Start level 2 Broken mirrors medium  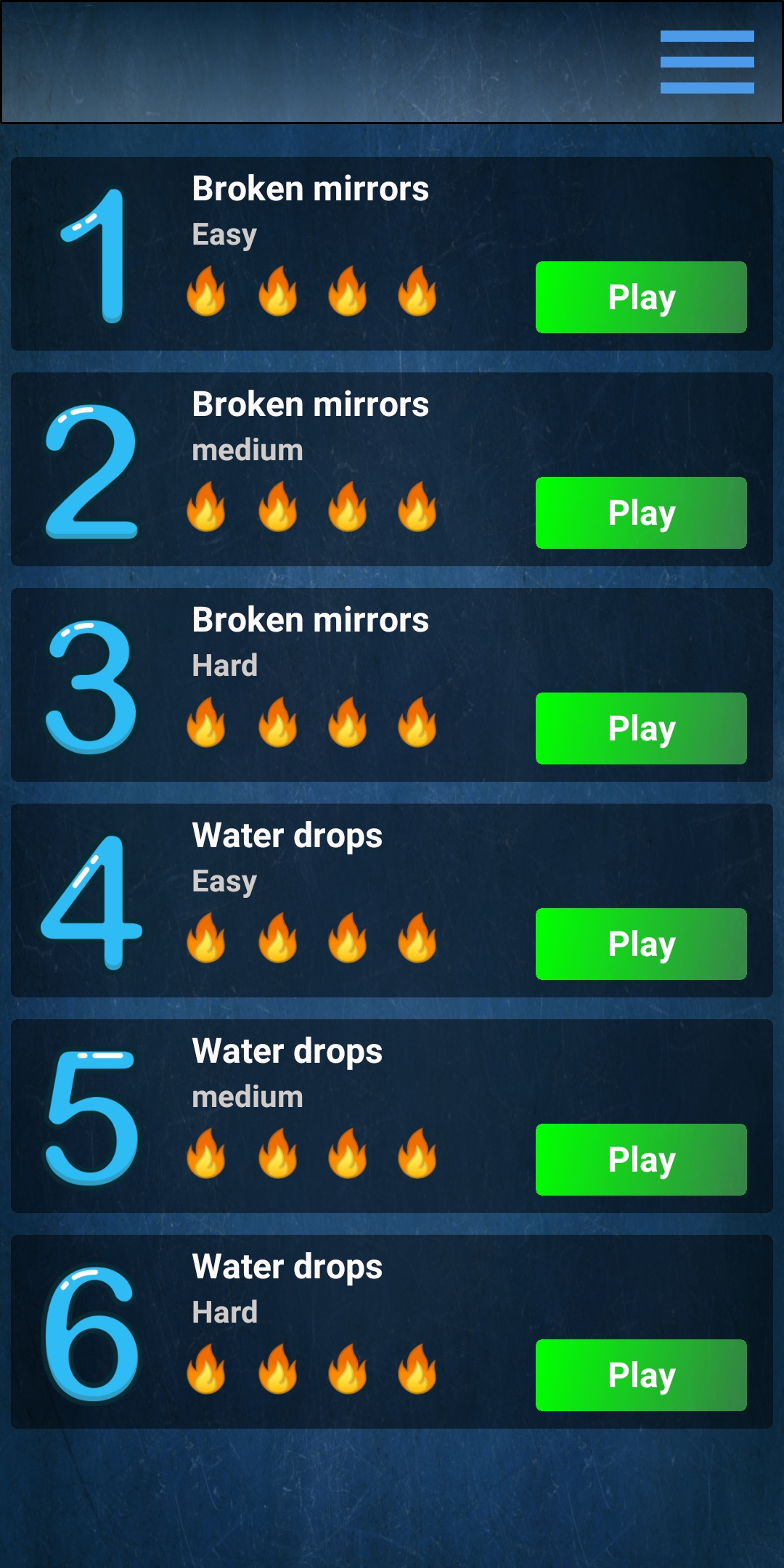click(x=641, y=513)
